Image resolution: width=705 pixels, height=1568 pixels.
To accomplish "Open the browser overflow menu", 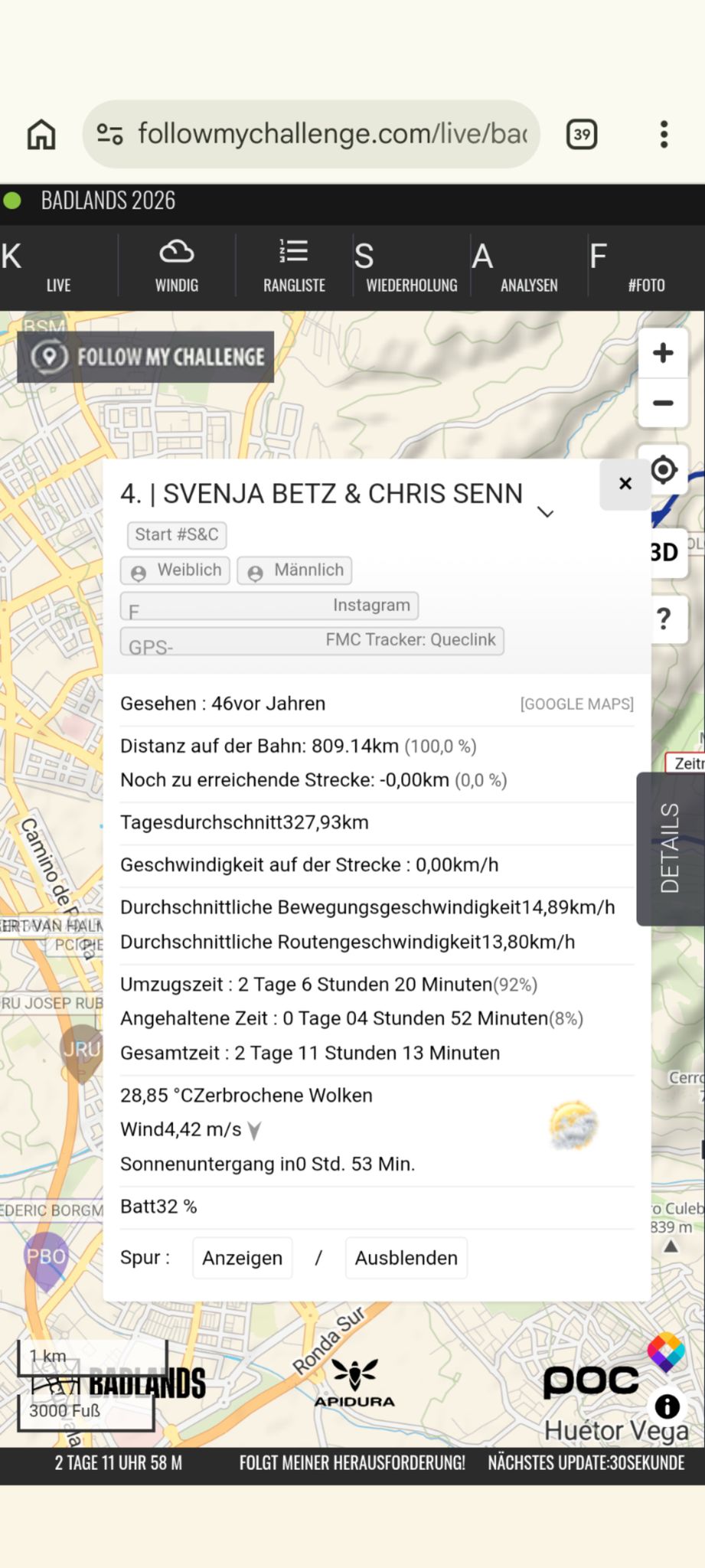I will click(664, 134).
